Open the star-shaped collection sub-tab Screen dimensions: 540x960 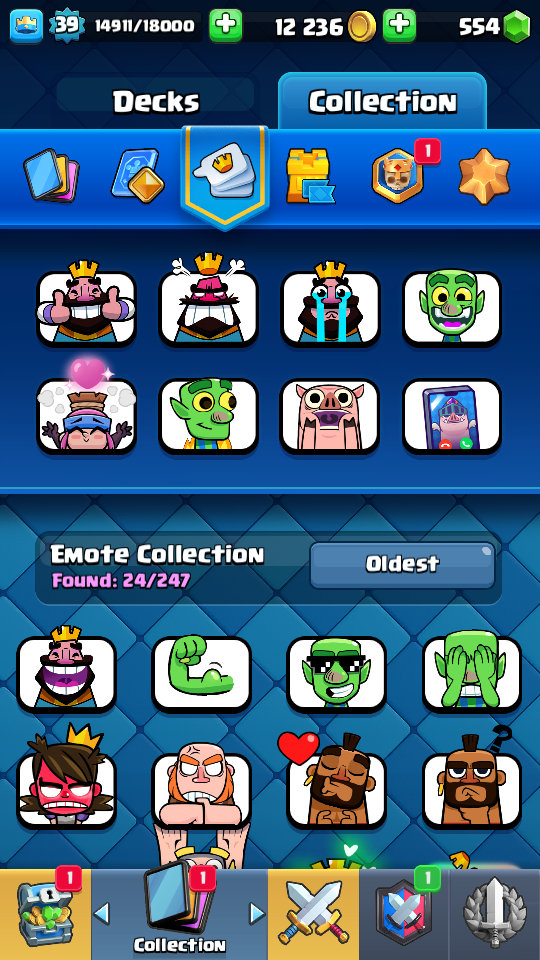pos(484,176)
